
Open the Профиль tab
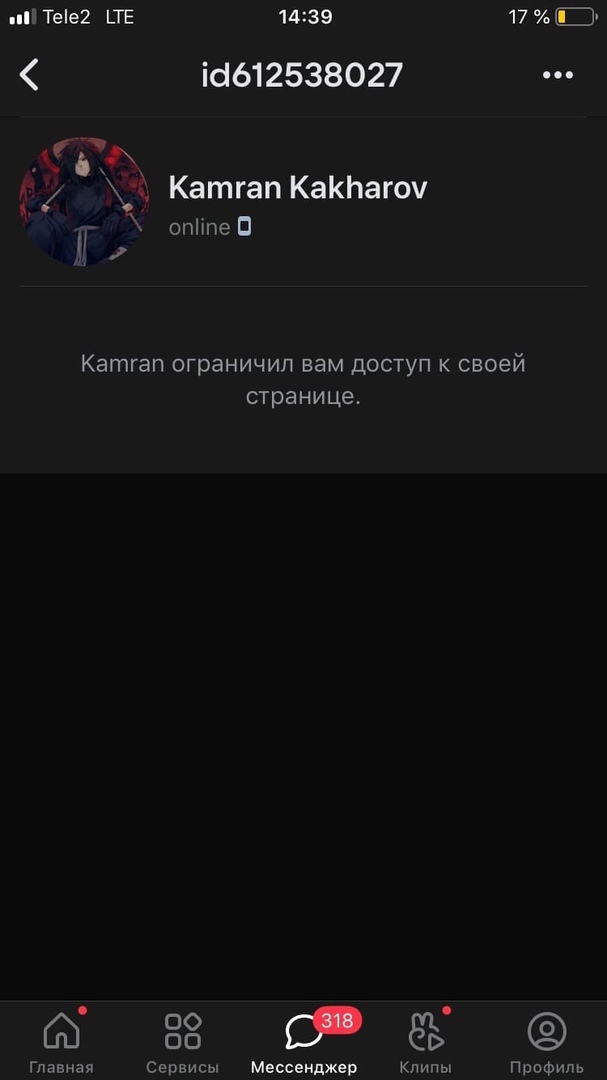tap(546, 1041)
